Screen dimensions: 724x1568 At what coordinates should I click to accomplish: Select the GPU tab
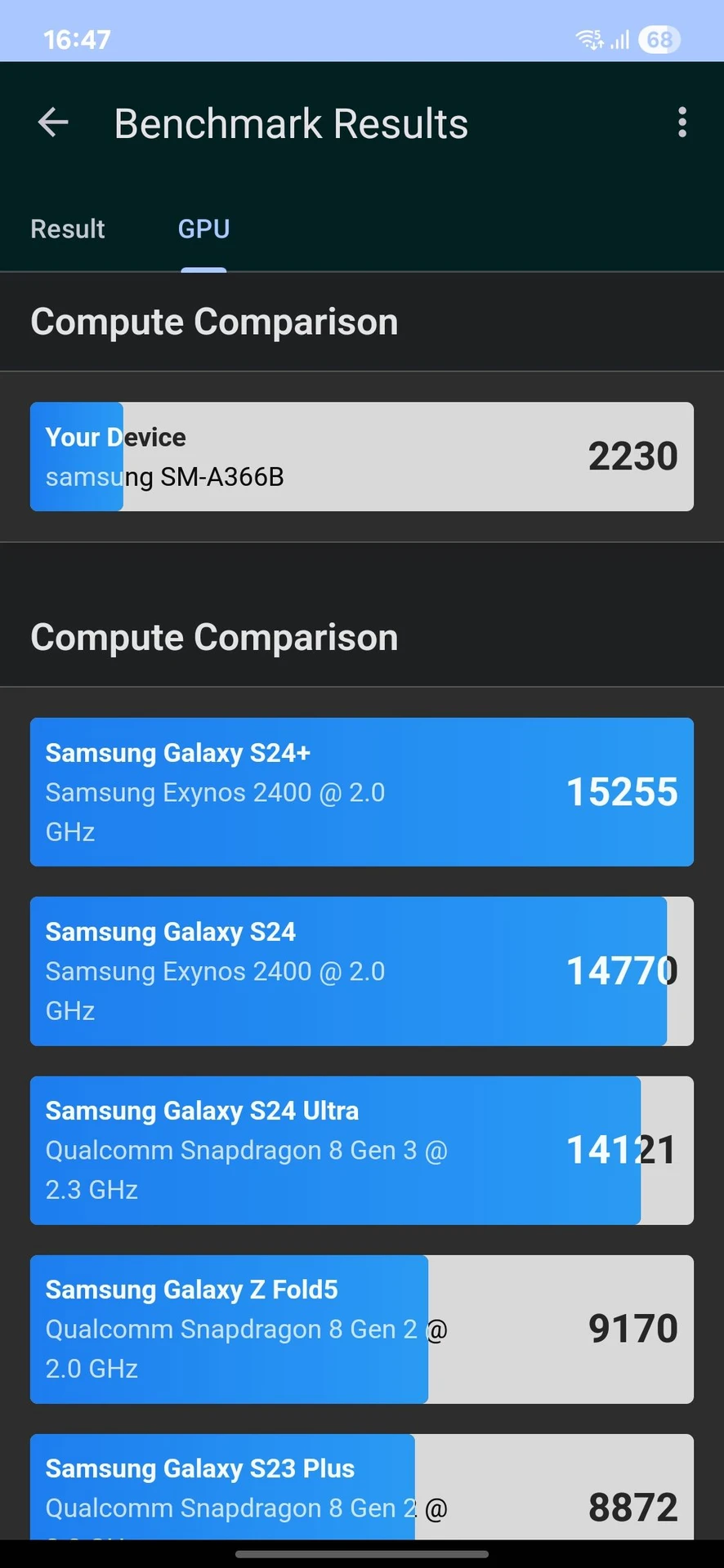203,229
